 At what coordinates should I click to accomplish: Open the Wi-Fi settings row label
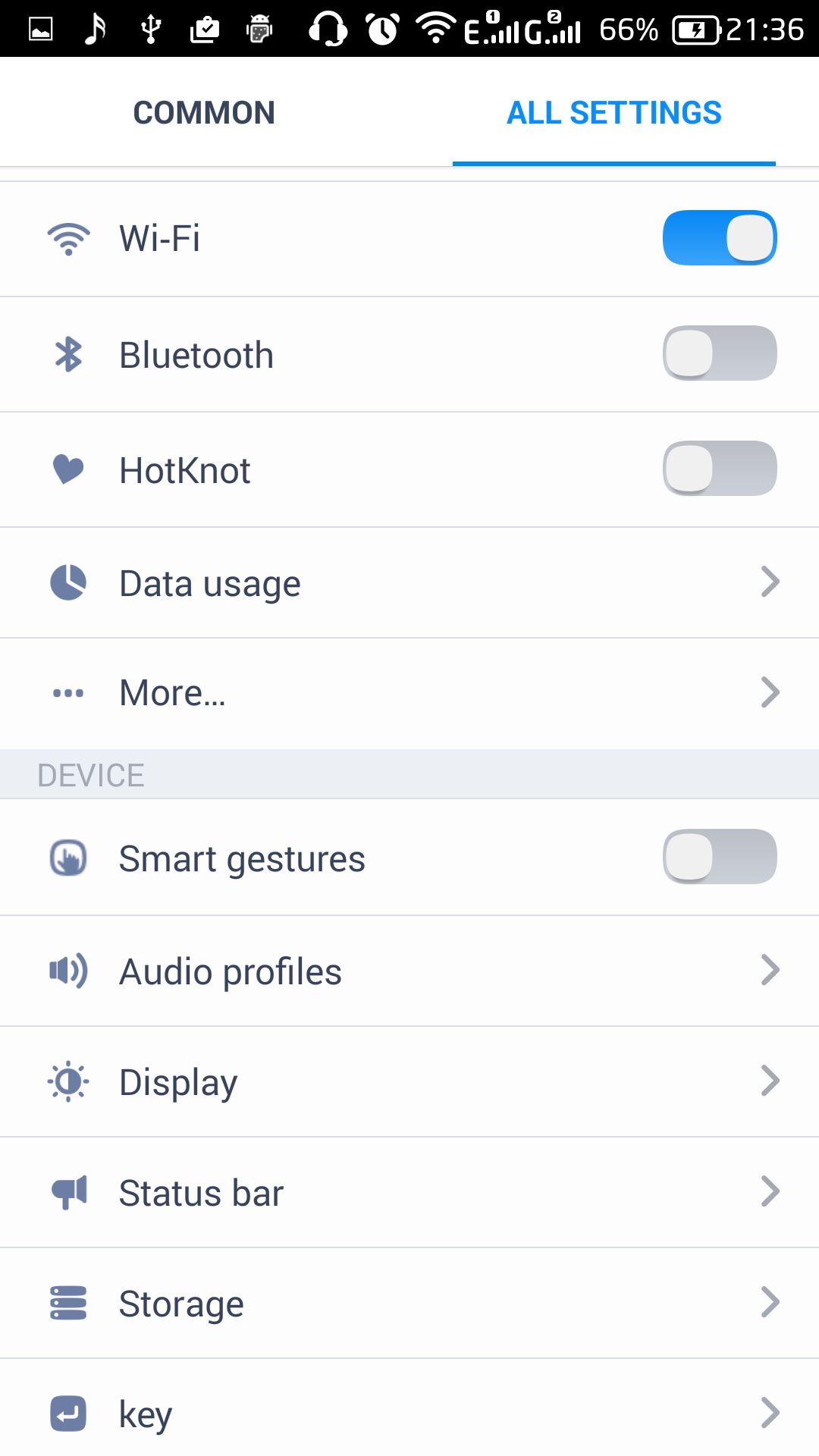coord(159,238)
